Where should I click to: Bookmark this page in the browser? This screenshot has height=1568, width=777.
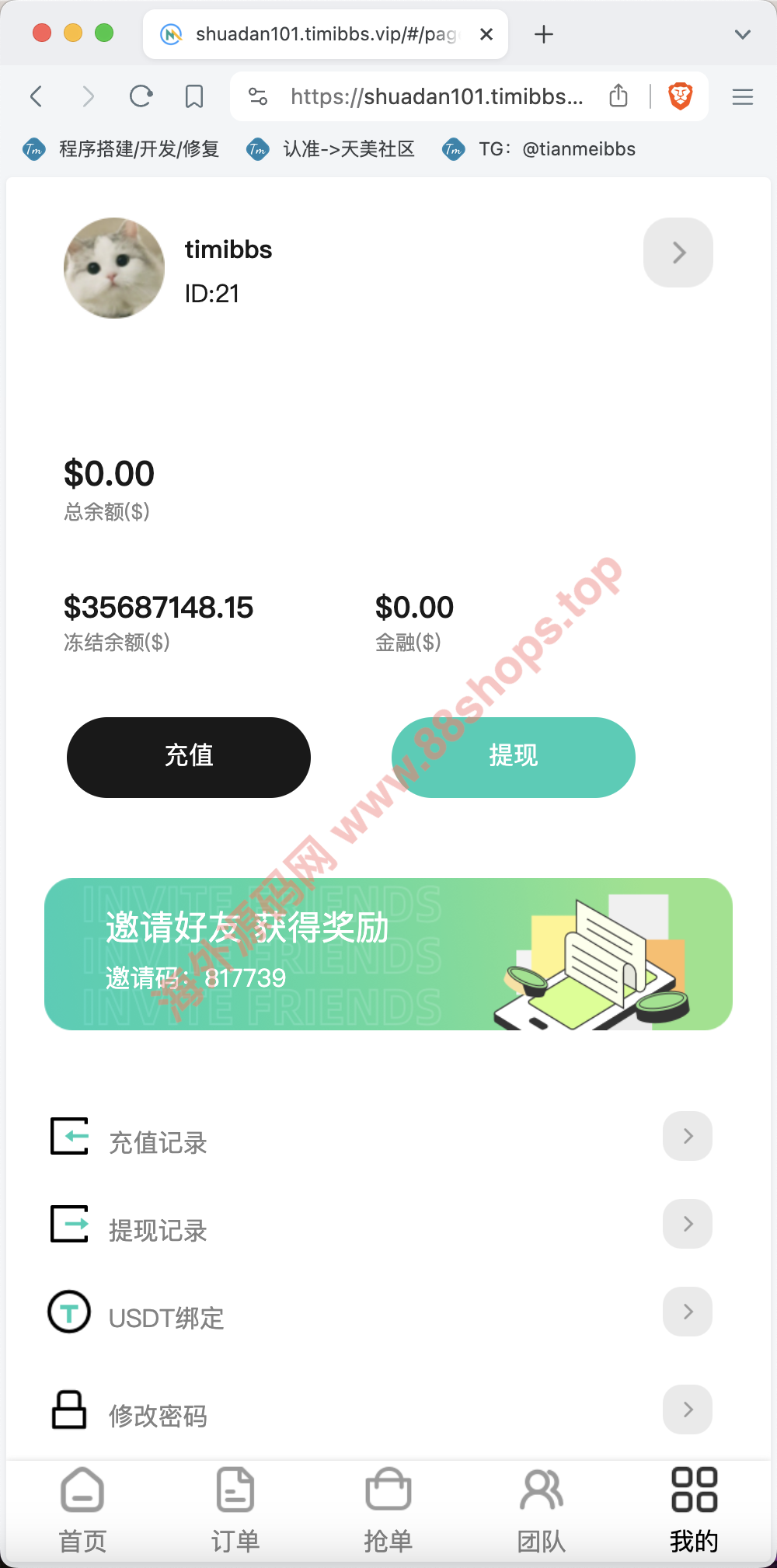[x=194, y=96]
